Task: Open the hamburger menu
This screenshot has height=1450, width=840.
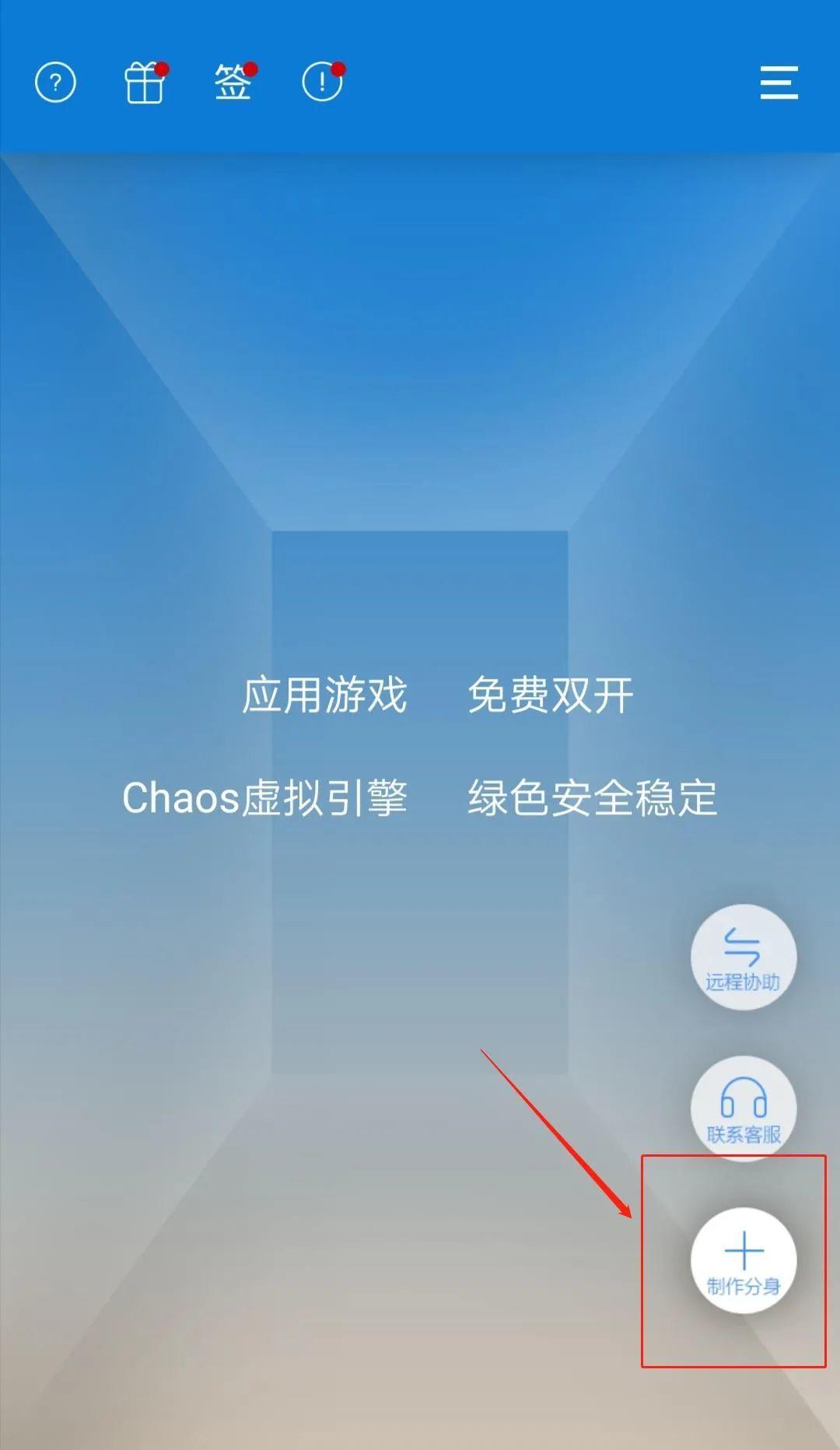Action: 779,82
